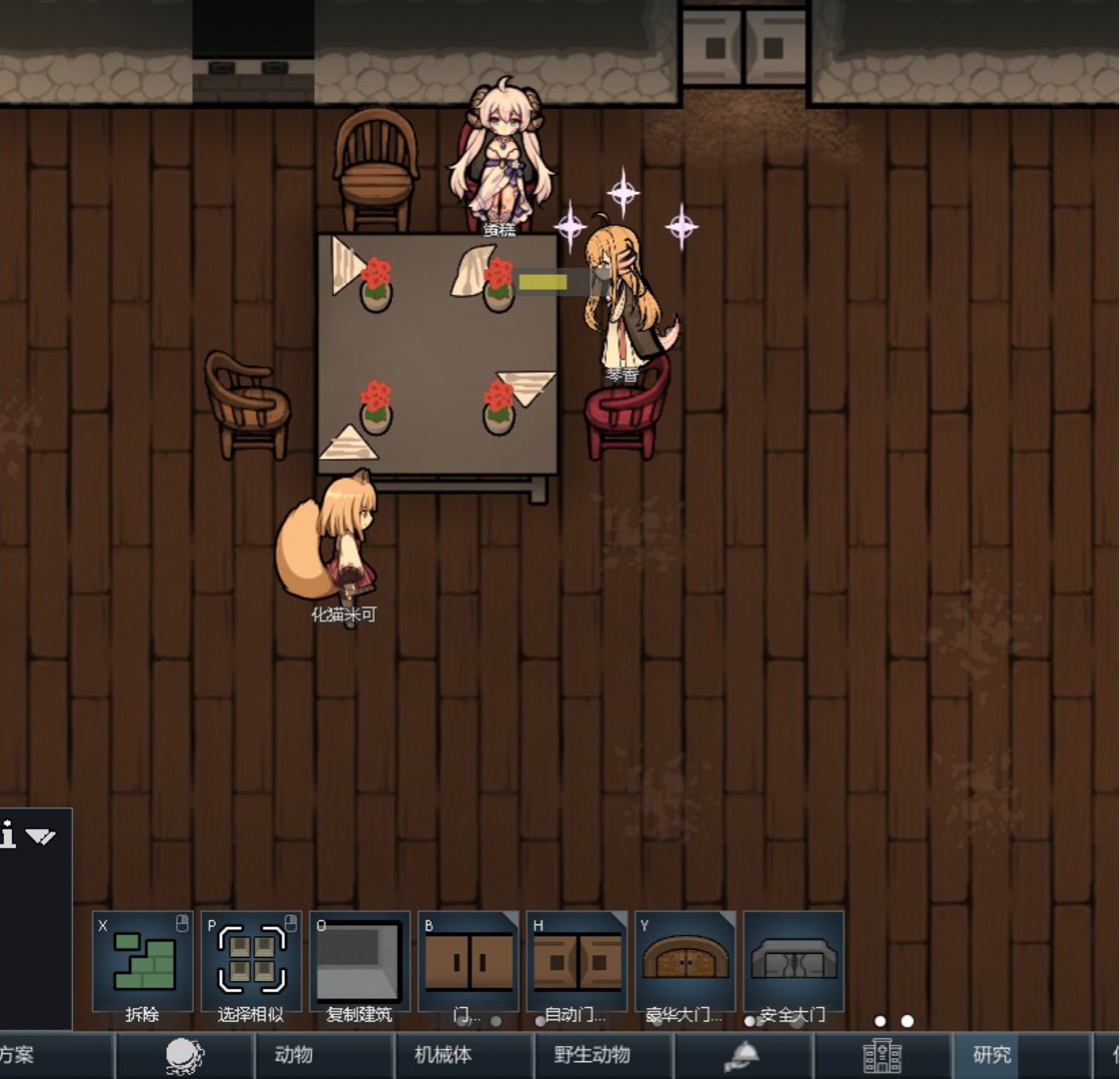Build an 自动门 (autodoor)

[x=576, y=962]
